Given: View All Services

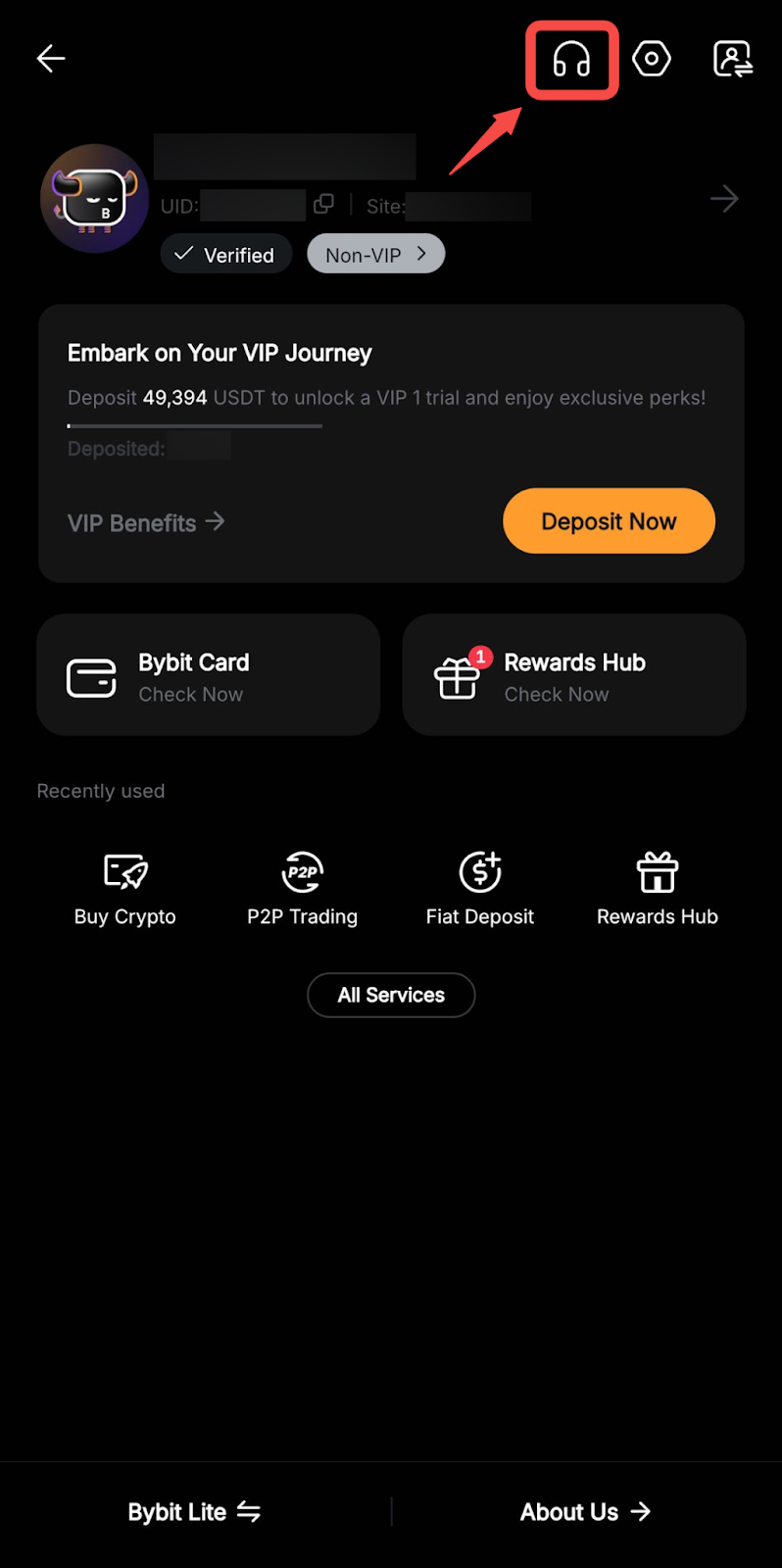Looking at the screenshot, I should (391, 995).
